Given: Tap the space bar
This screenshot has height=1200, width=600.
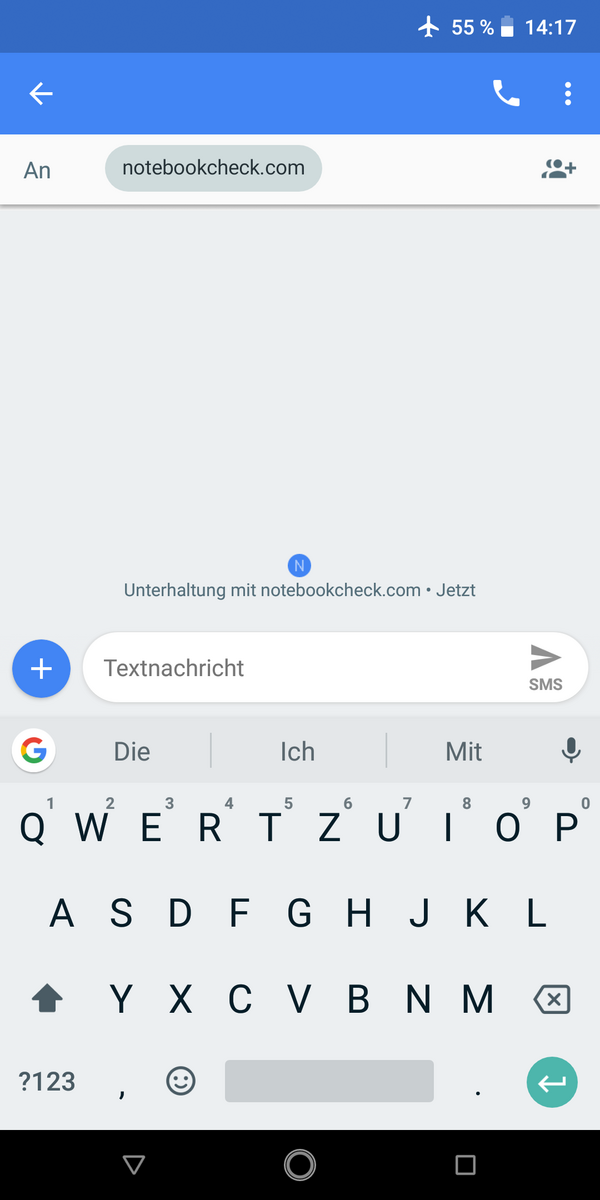Looking at the screenshot, I should point(329,1081).
